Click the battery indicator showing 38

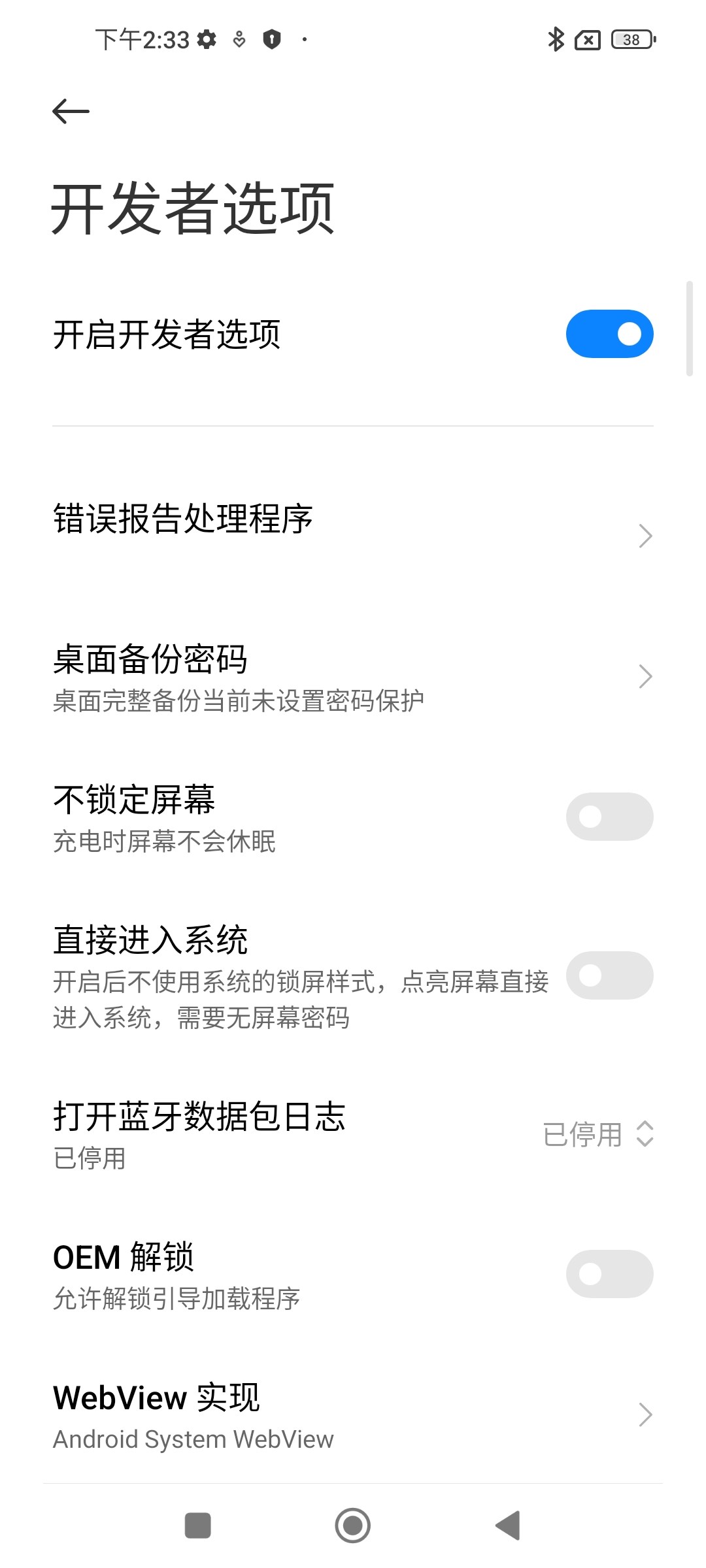pos(630,40)
